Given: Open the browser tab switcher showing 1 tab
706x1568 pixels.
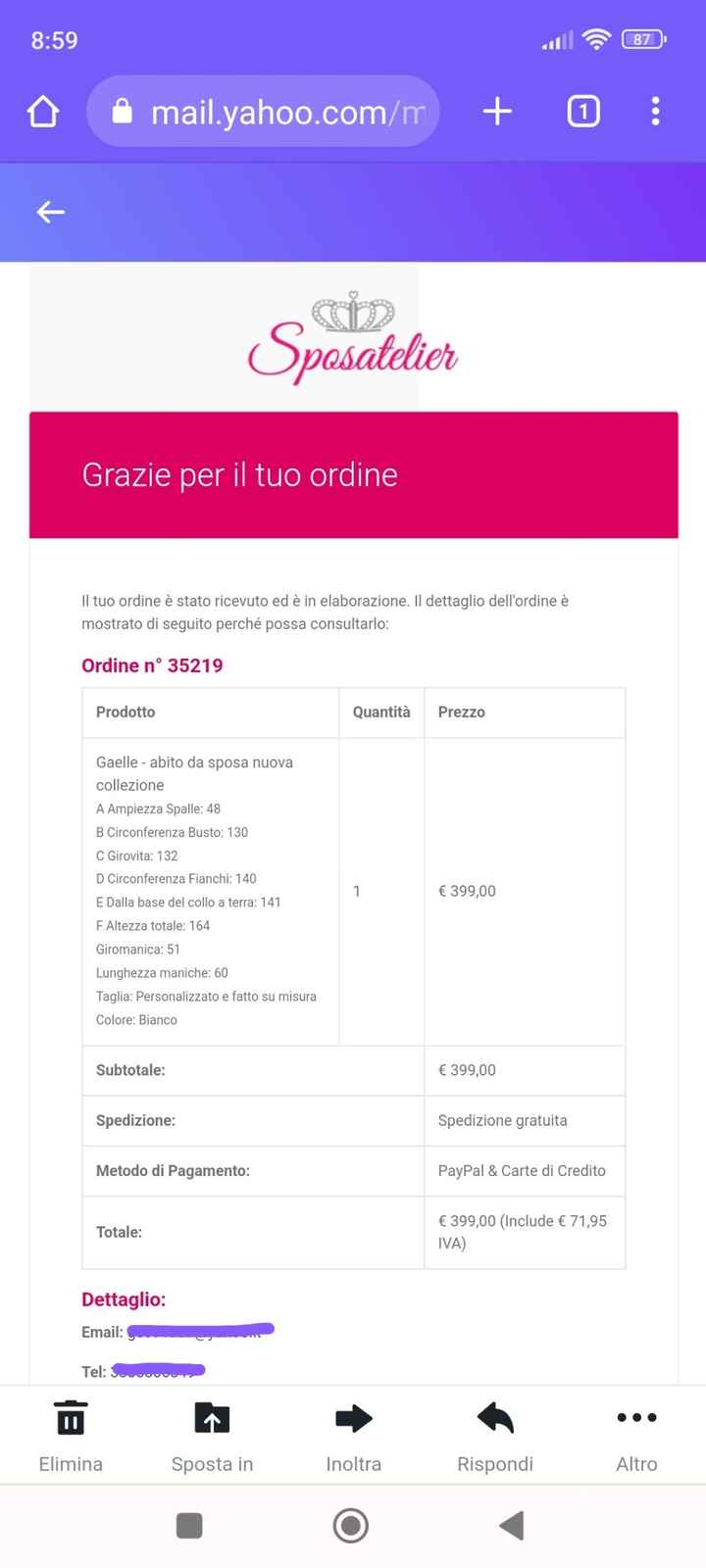Looking at the screenshot, I should tap(582, 111).
